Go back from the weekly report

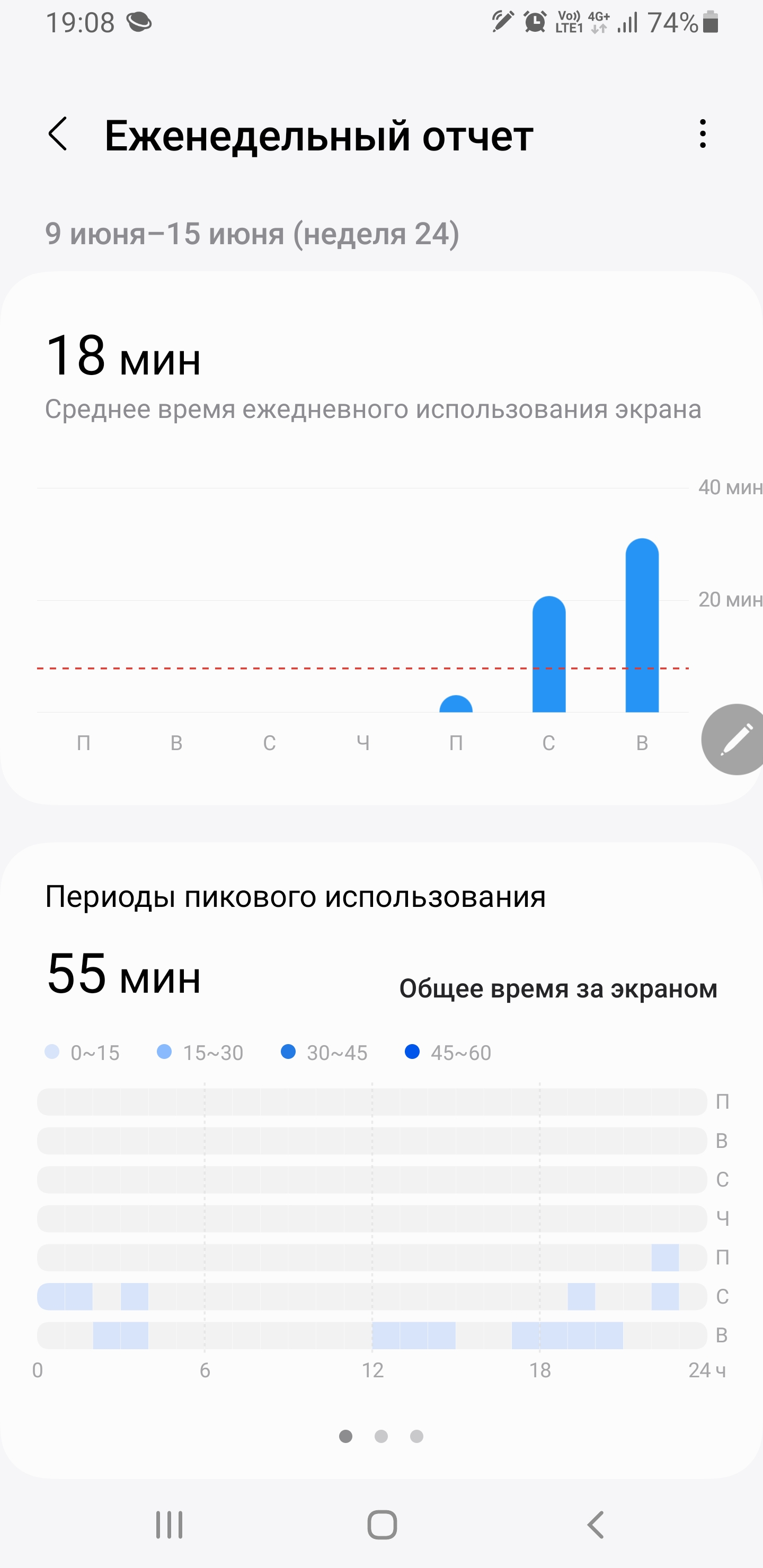[58, 134]
